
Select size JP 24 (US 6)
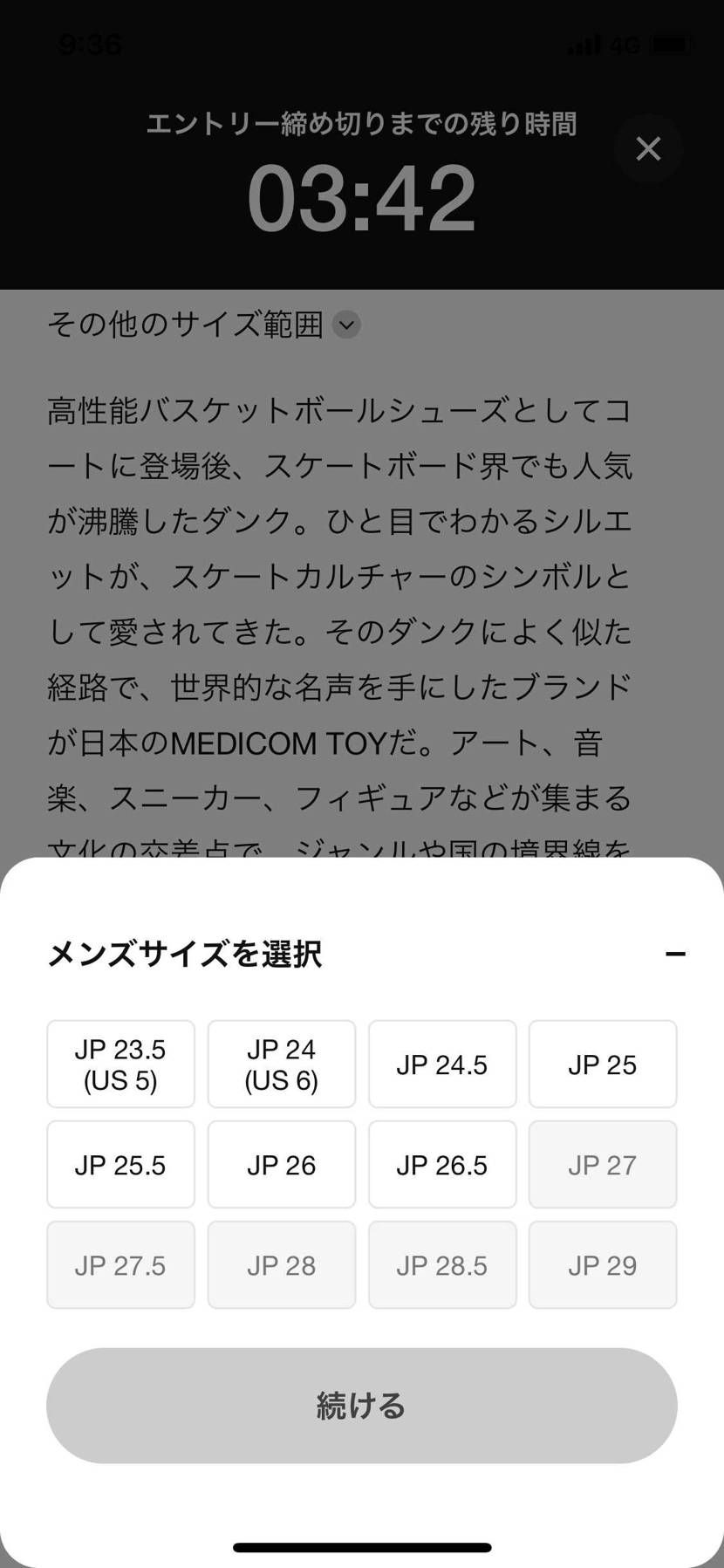tap(281, 1064)
